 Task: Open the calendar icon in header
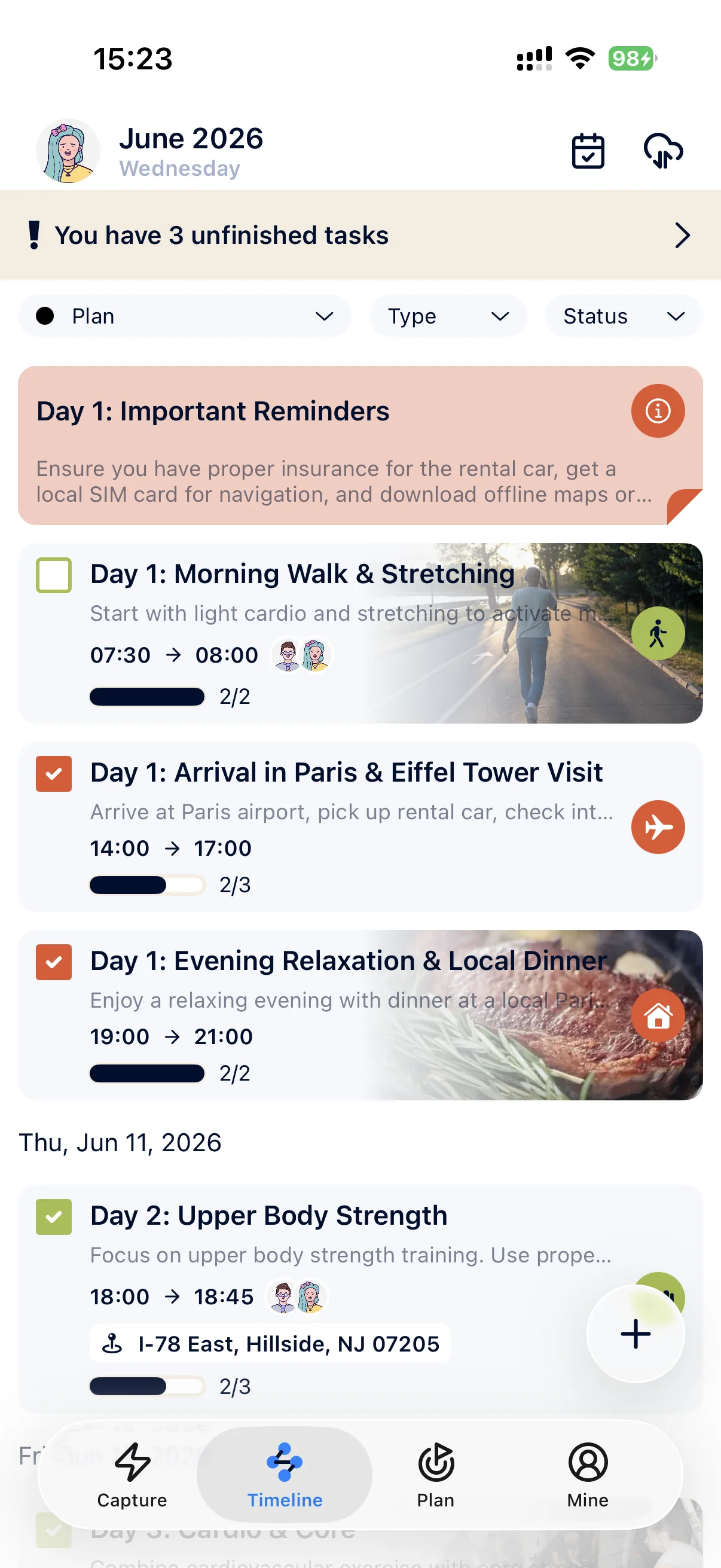point(588,150)
